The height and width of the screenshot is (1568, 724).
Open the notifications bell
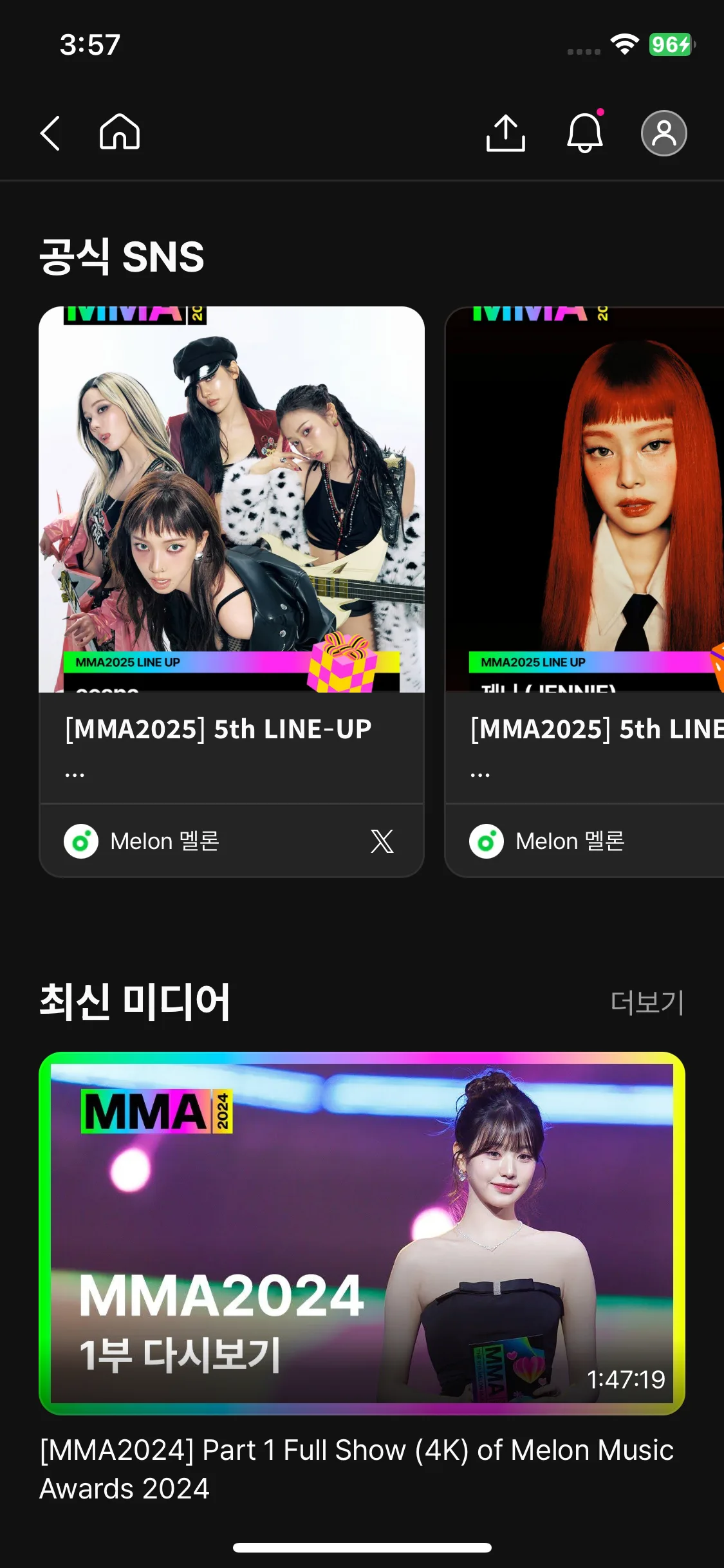coord(584,133)
